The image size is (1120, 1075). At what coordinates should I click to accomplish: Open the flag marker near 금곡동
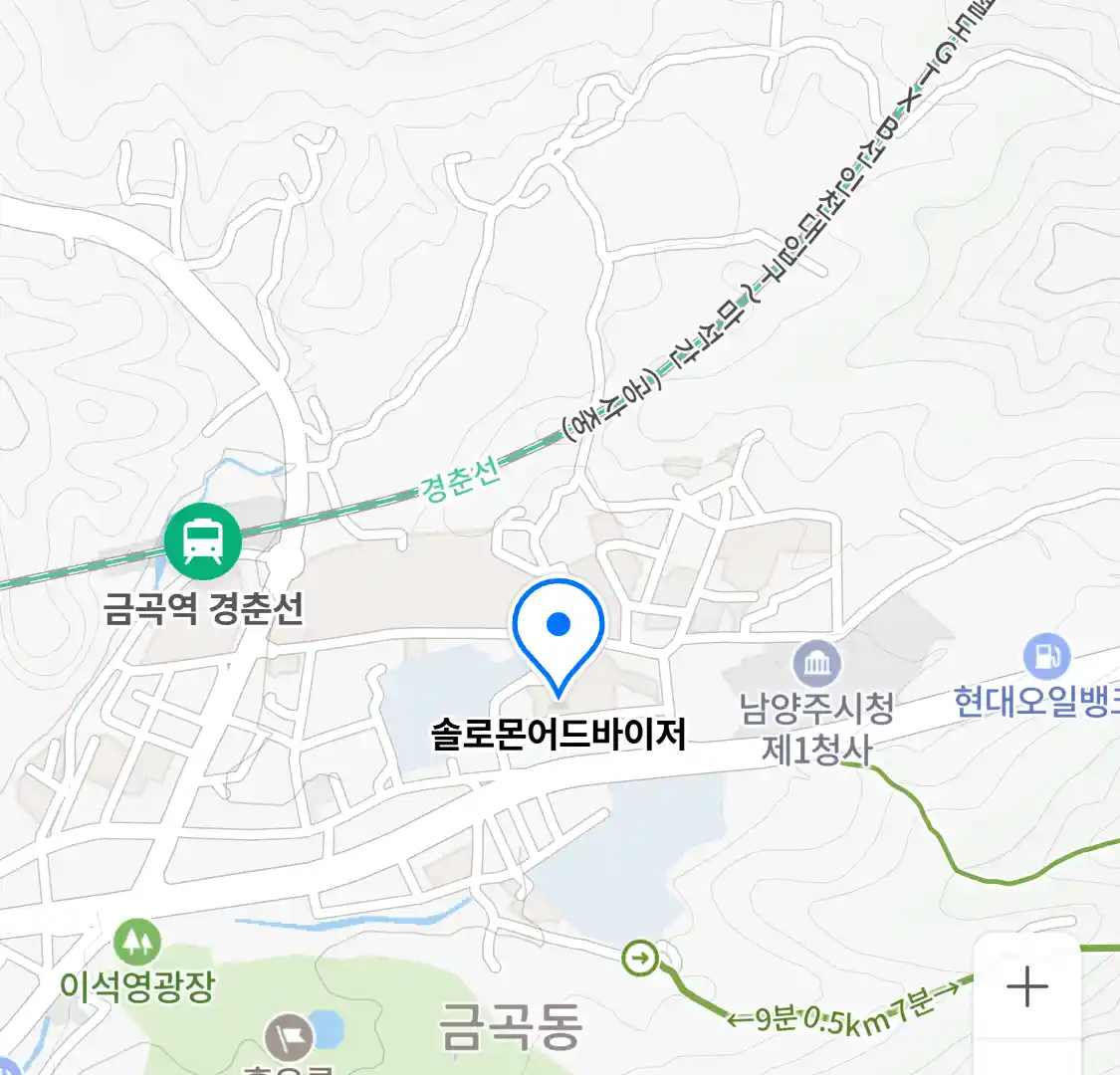(x=289, y=1037)
